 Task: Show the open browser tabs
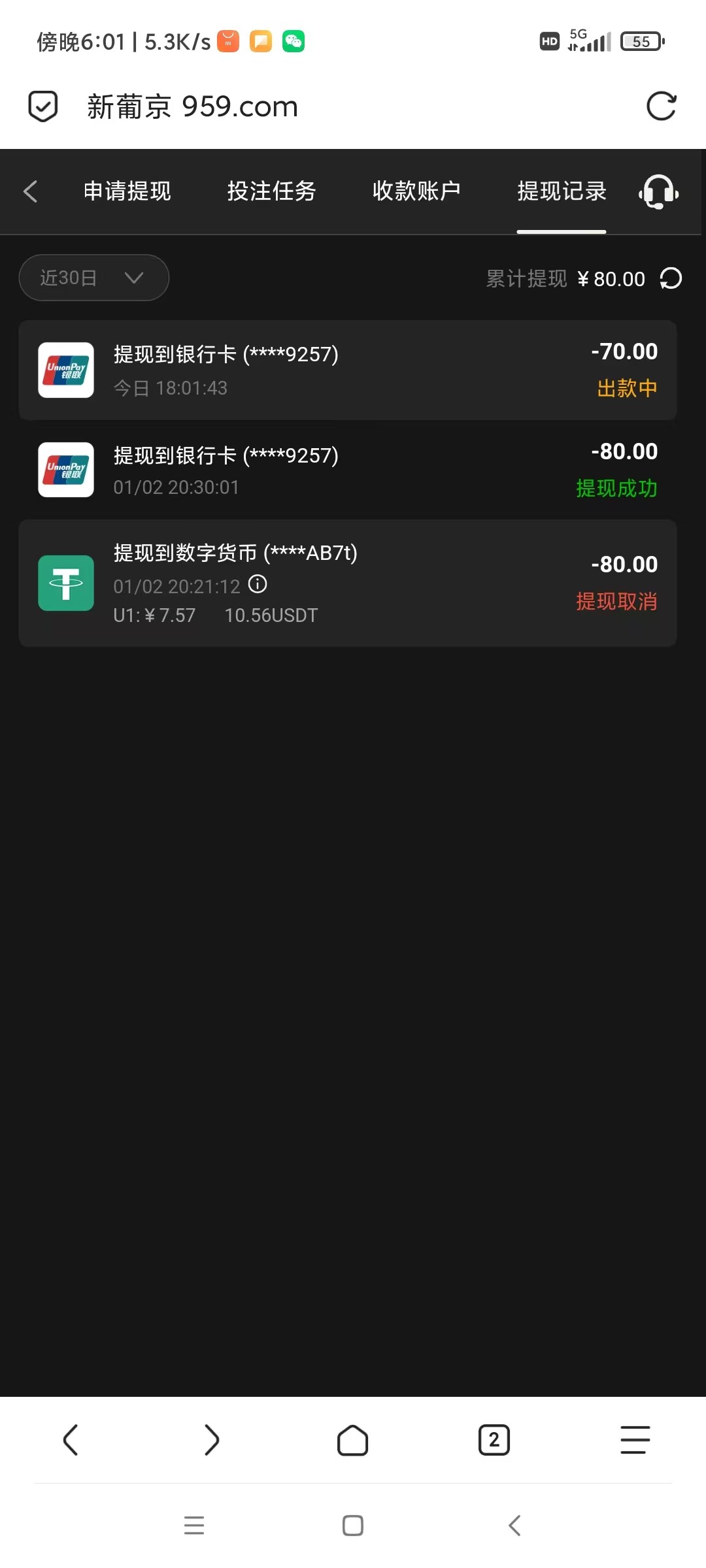pyautogui.click(x=494, y=1440)
